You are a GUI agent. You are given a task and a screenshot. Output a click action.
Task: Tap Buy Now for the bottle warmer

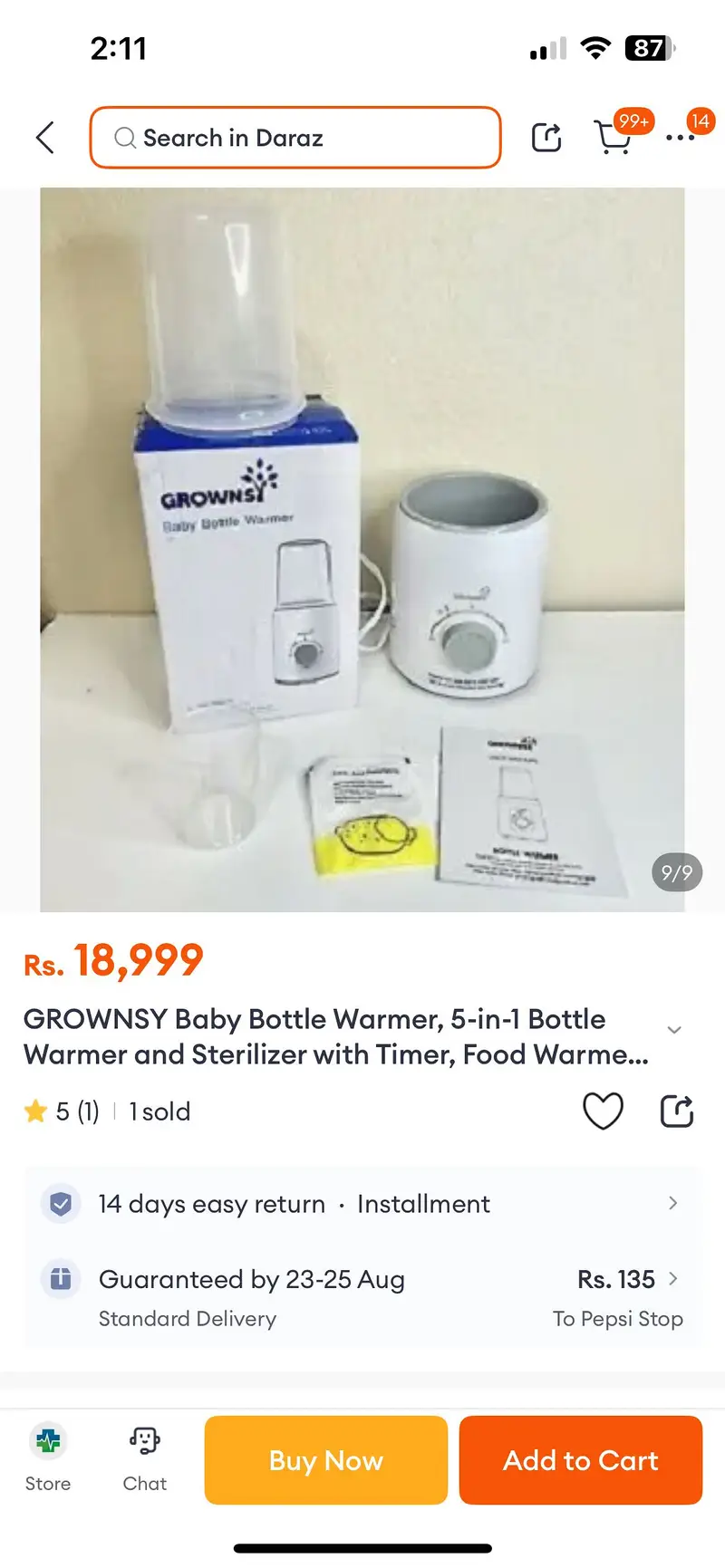point(325,1460)
